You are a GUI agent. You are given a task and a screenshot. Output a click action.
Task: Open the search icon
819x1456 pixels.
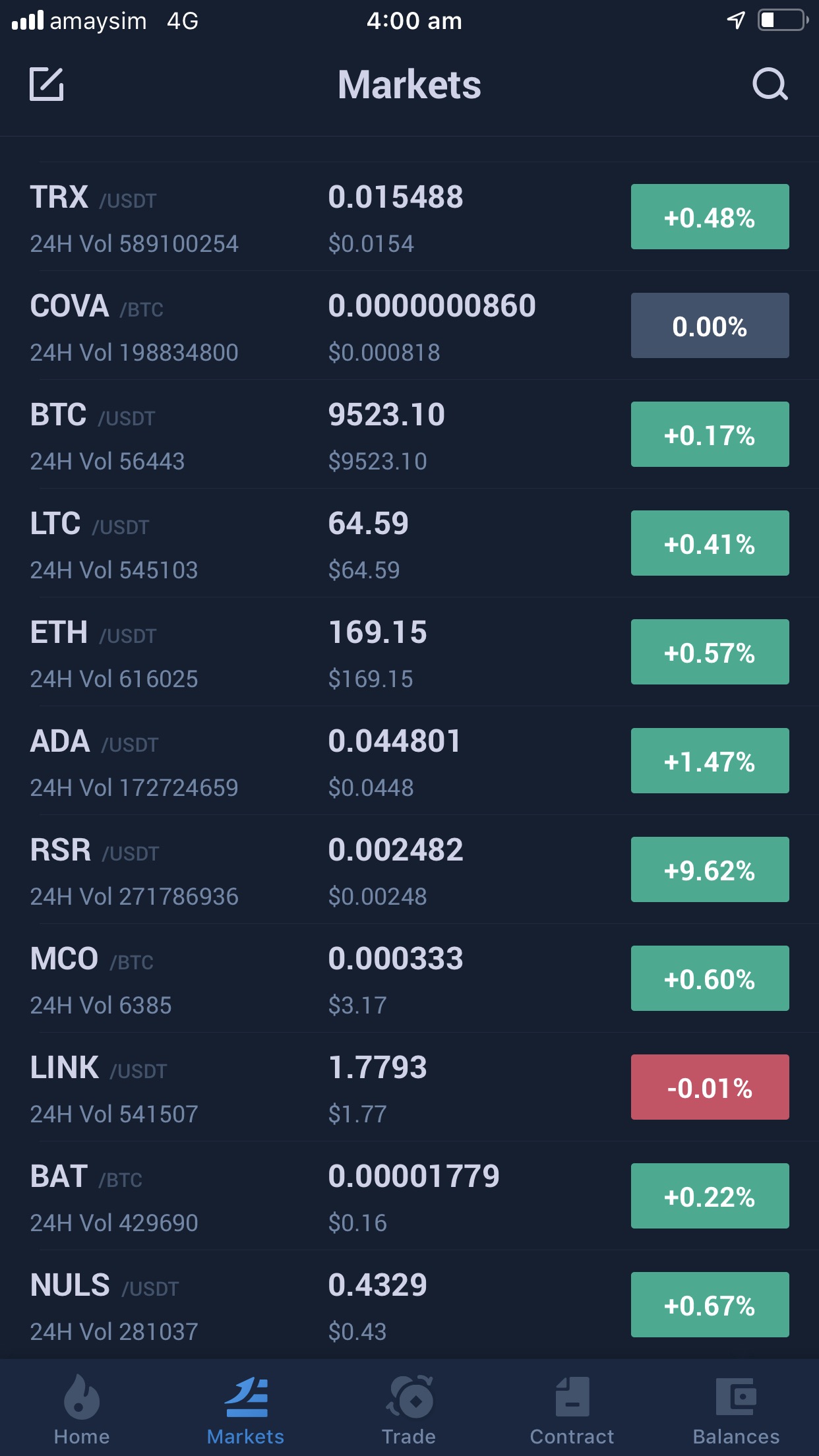770,84
